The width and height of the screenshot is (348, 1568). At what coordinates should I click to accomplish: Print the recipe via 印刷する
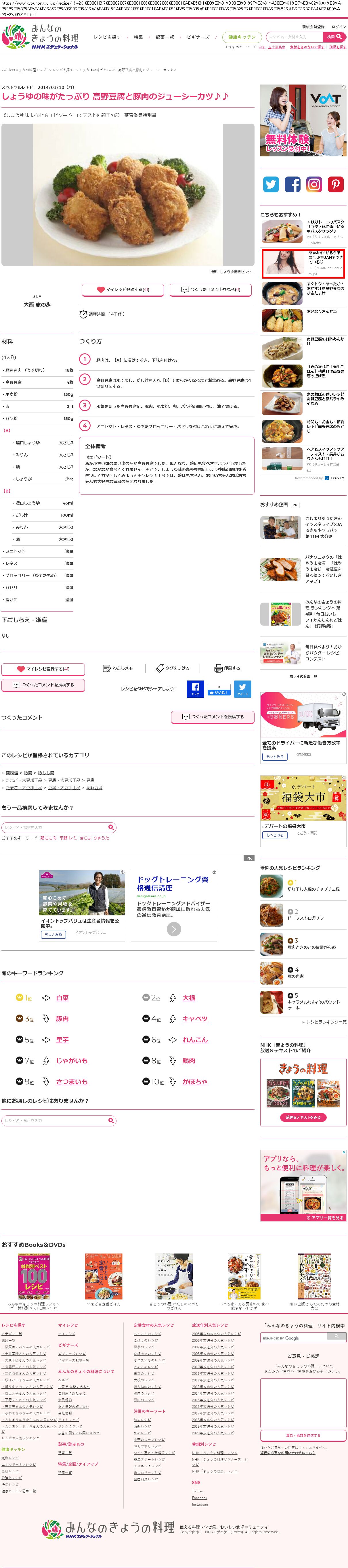(227, 668)
